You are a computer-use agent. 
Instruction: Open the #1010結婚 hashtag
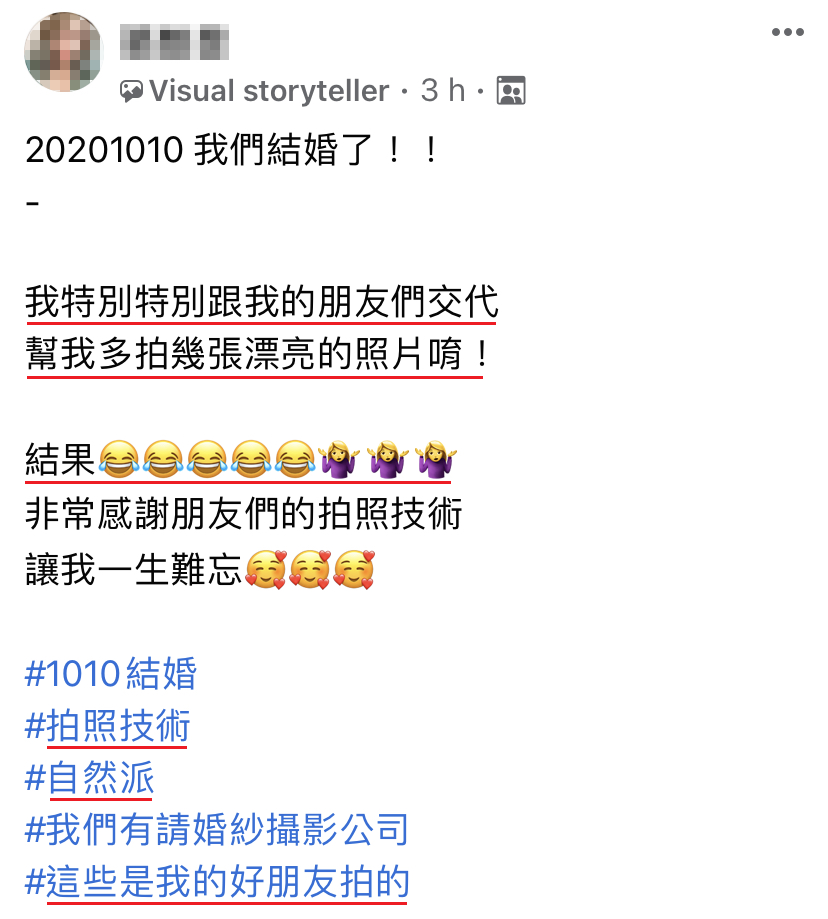point(111,674)
